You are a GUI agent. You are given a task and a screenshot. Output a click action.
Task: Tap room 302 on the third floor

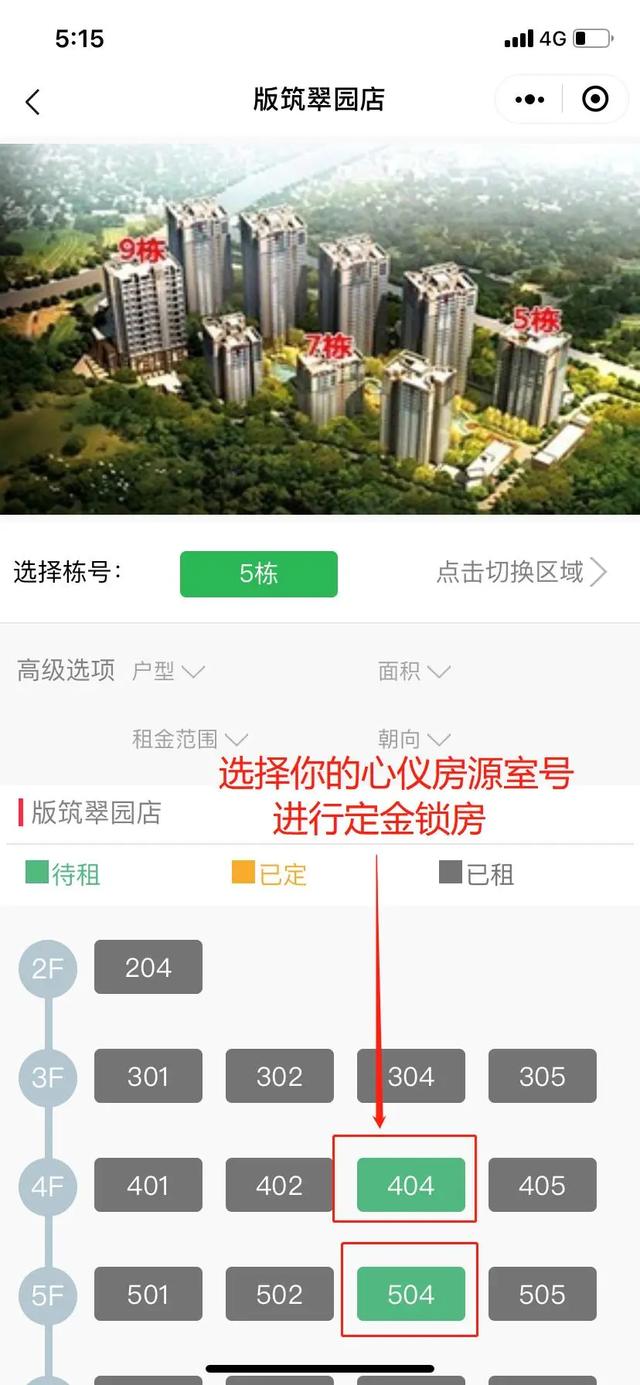(279, 1076)
